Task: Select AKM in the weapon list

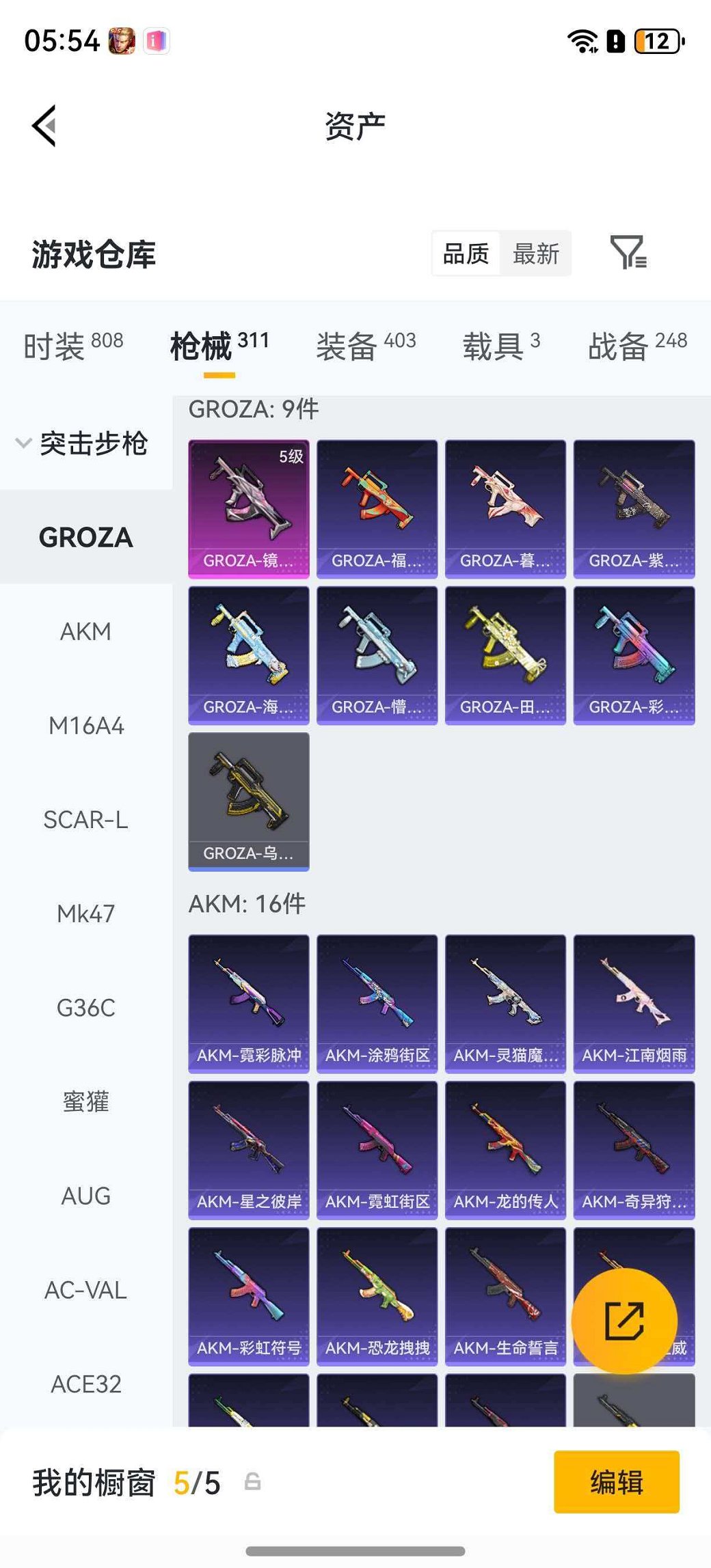Action: coord(85,632)
